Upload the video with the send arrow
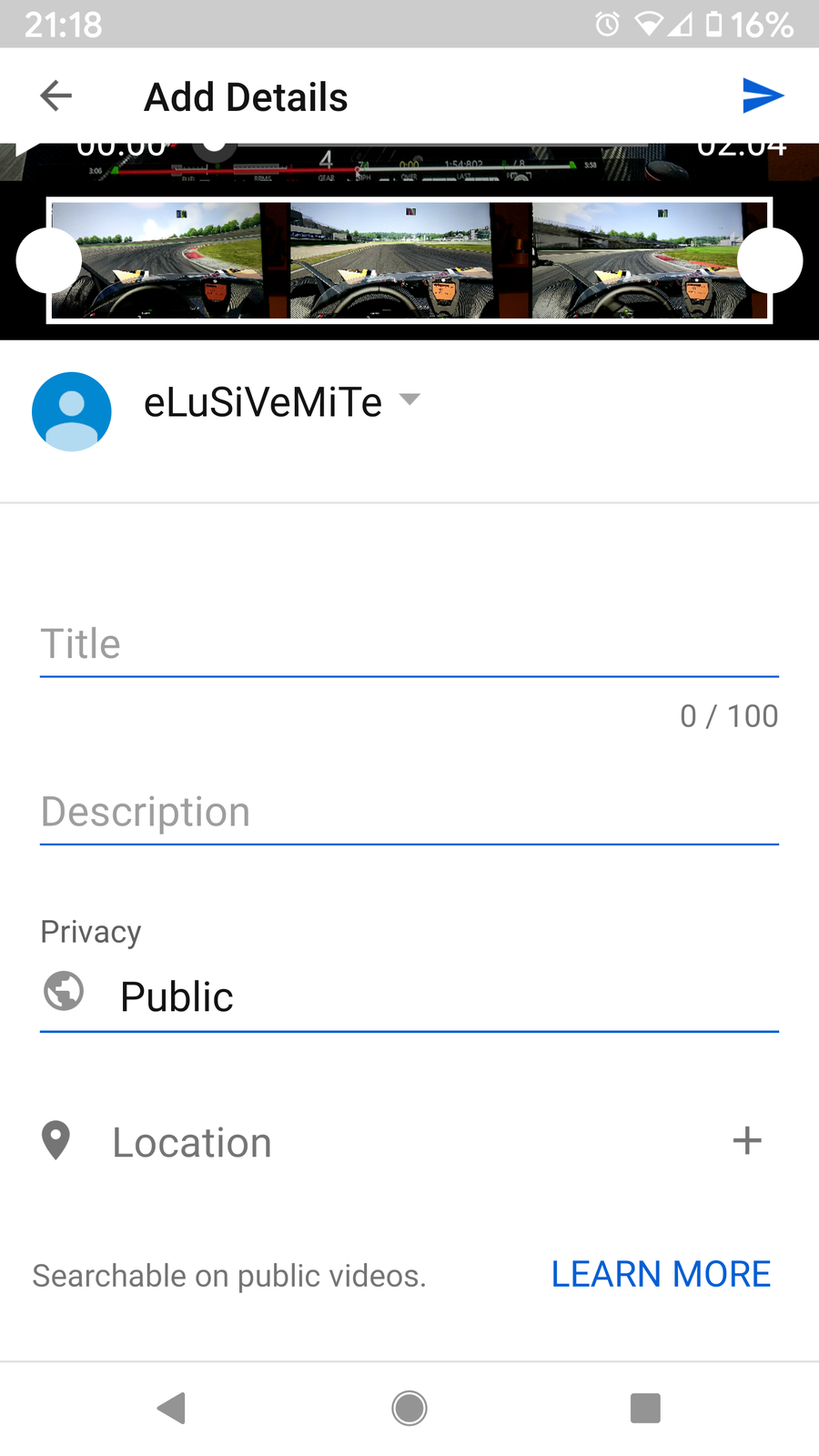Image resolution: width=819 pixels, height=1456 pixels. (763, 96)
